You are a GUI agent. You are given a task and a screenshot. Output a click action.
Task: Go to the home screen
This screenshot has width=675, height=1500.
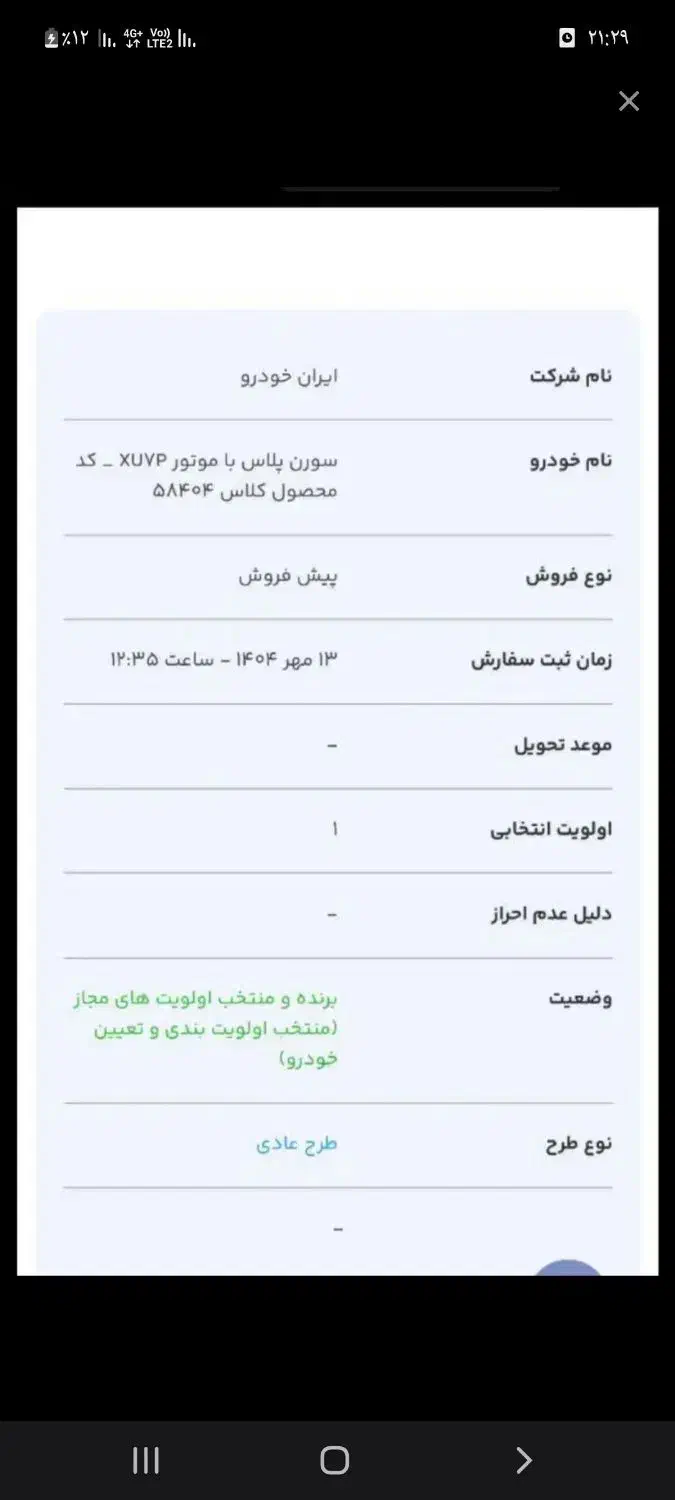(335, 1461)
